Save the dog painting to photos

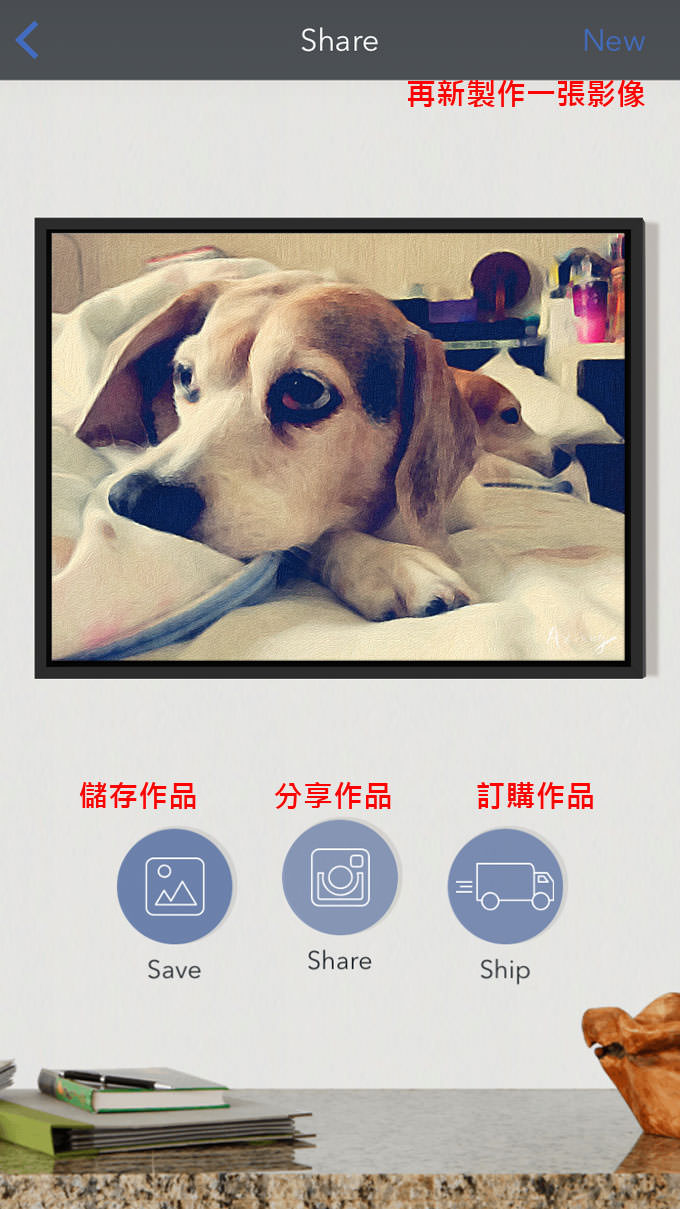[x=174, y=886]
